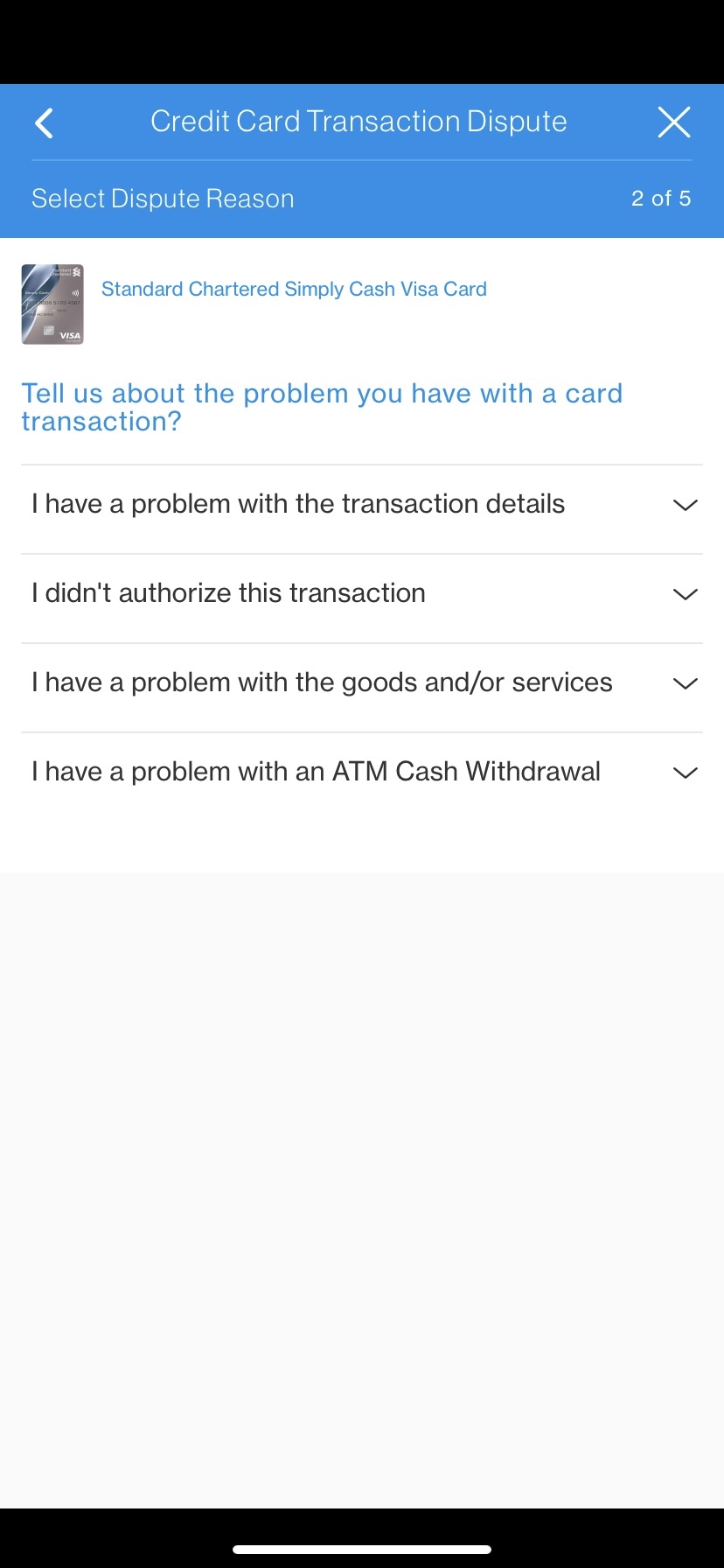Image resolution: width=724 pixels, height=1568 pixels.
Task: Expand the "I didn't authorize this transaction" chevron
Action: click(686, 594)
